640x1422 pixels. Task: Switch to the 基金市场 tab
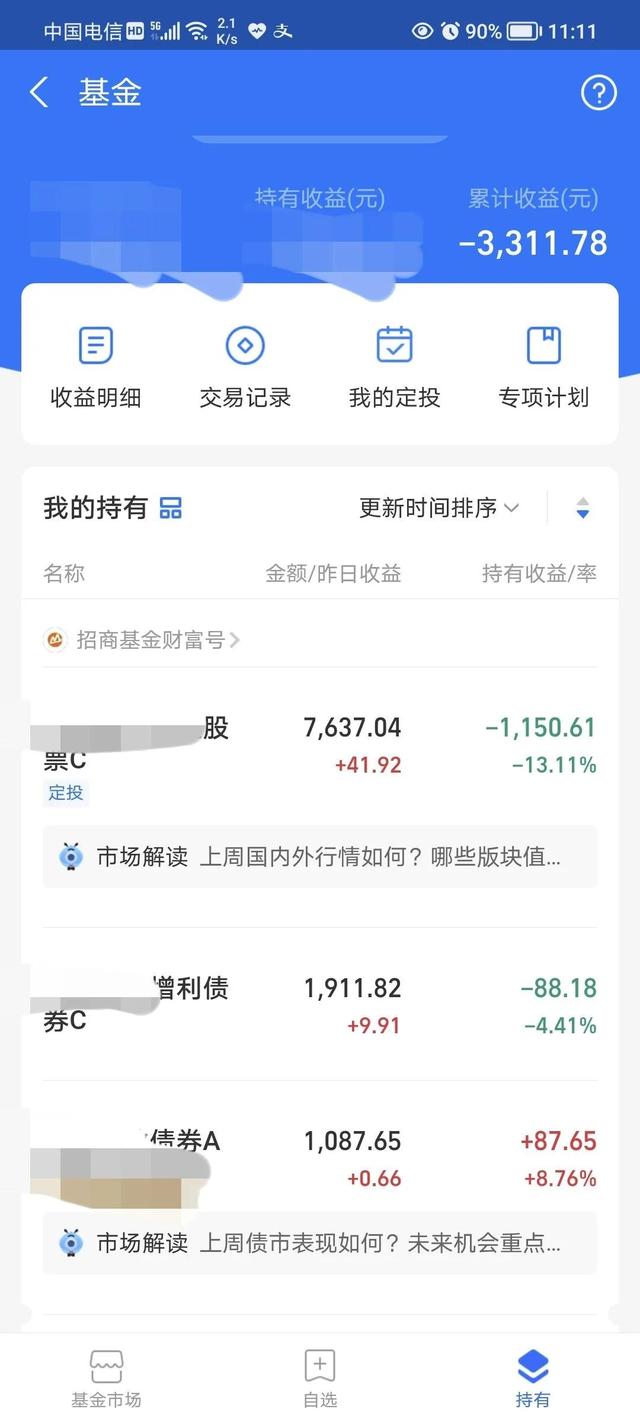(106, 1378)
